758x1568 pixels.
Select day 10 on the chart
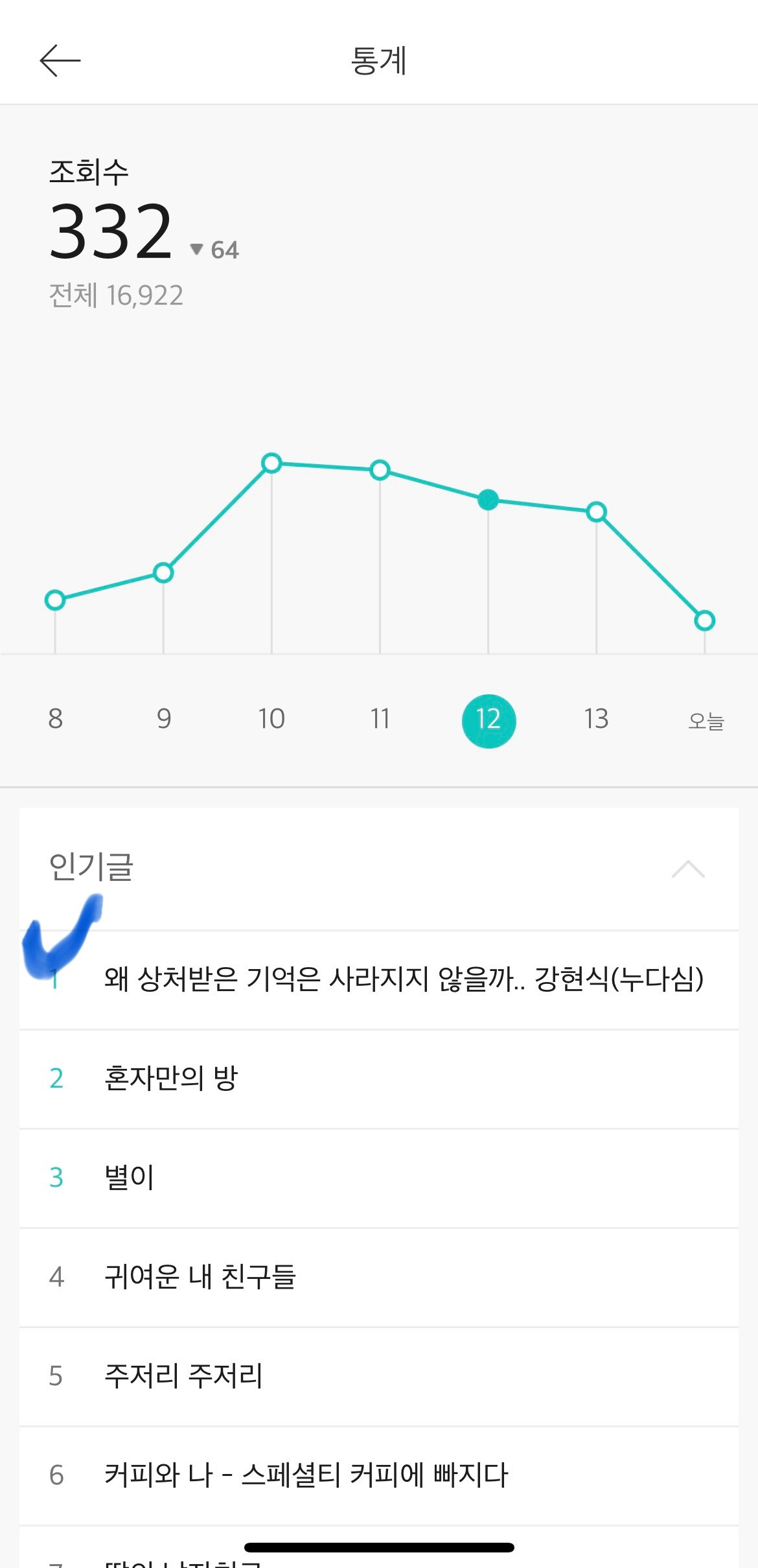tap(271, 719)
